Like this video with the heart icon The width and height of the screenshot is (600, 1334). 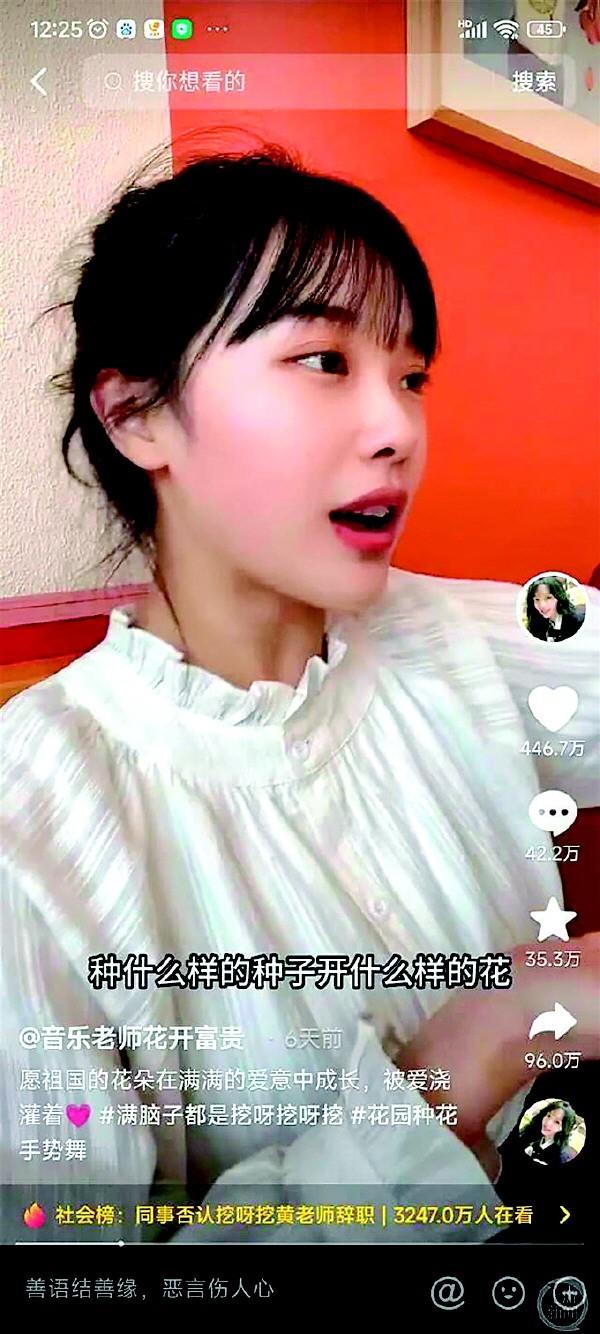tap(552, 709)
